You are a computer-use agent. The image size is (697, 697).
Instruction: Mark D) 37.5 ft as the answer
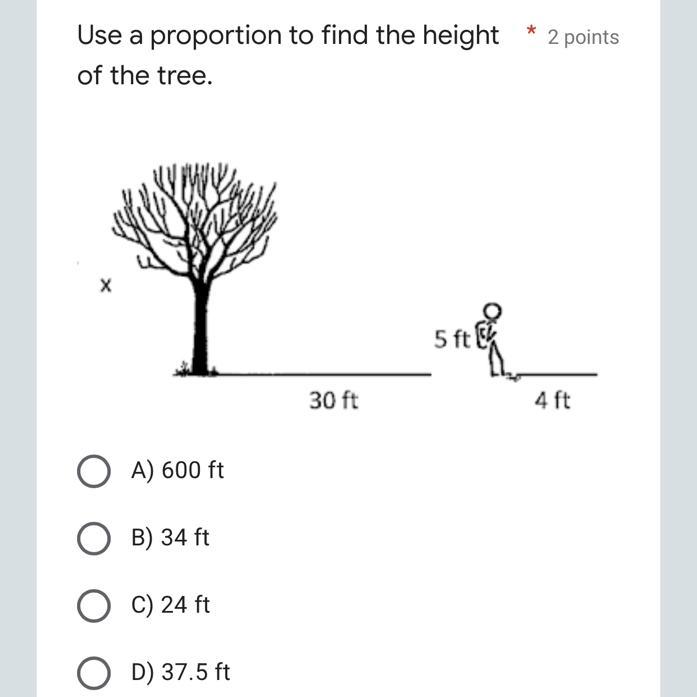click(93, 672)
